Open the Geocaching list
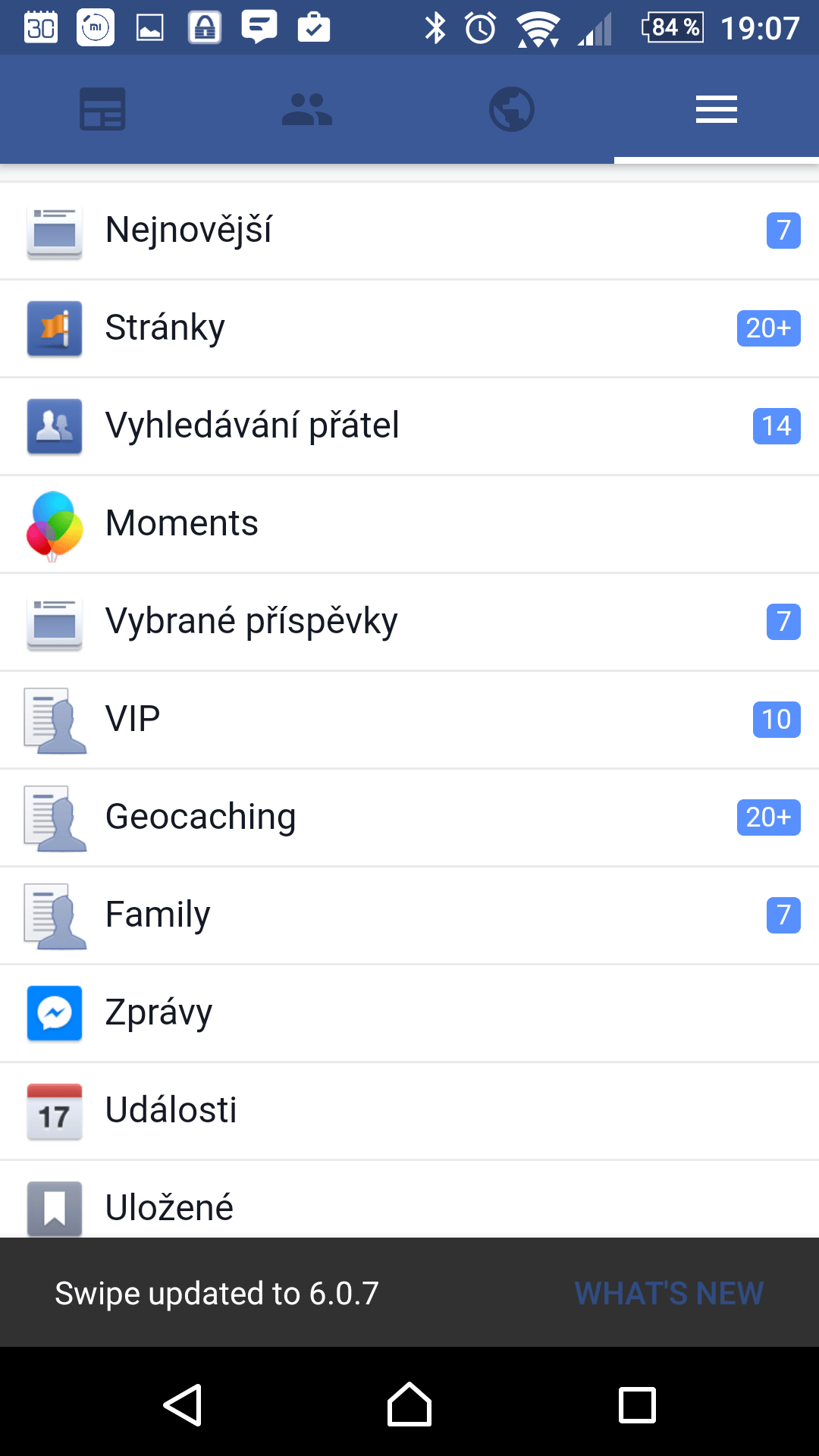This screenshot has height=1456, width=819. tap(409, 817)
